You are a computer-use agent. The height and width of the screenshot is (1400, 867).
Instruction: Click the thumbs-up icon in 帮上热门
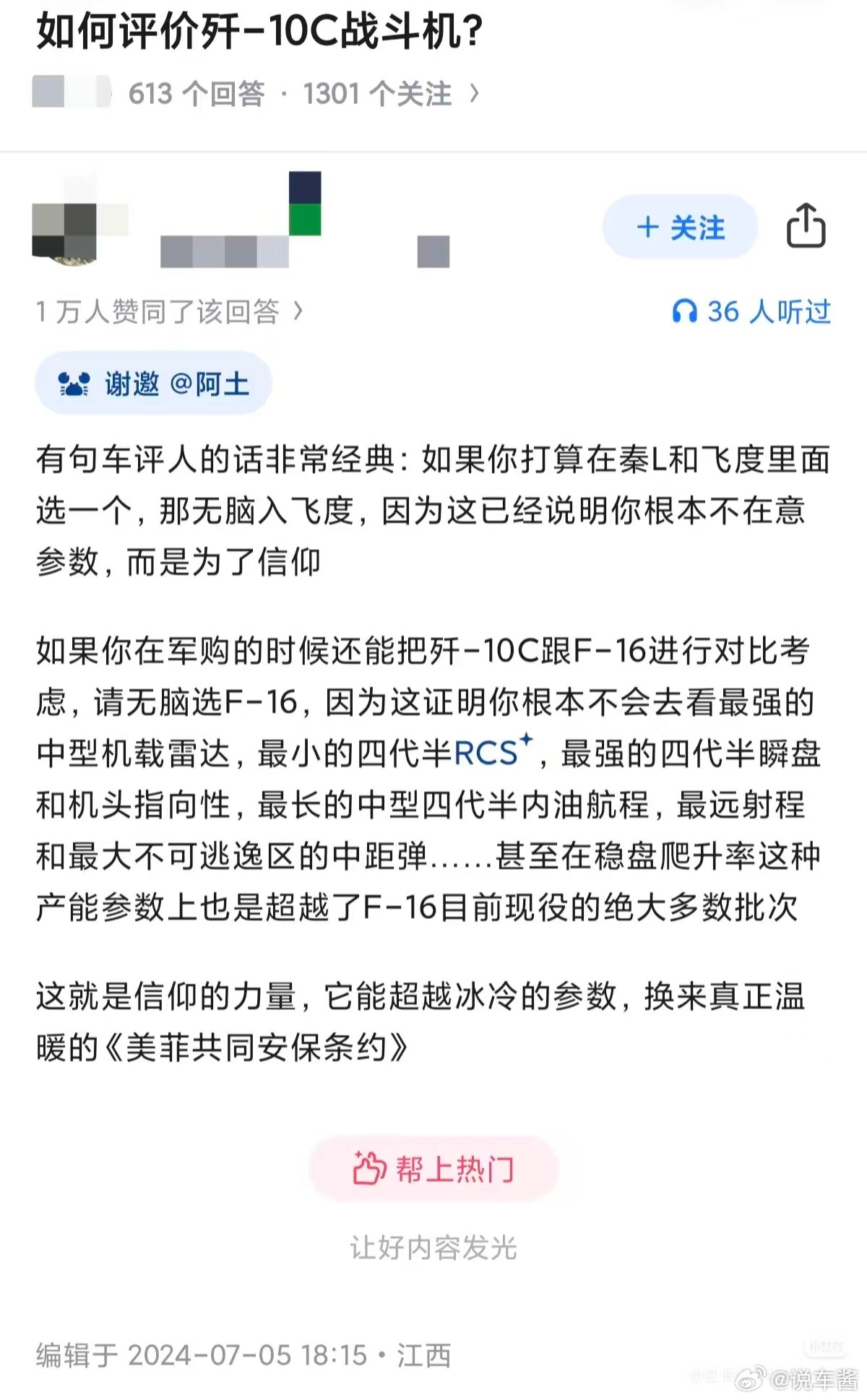pos(371,1167)
